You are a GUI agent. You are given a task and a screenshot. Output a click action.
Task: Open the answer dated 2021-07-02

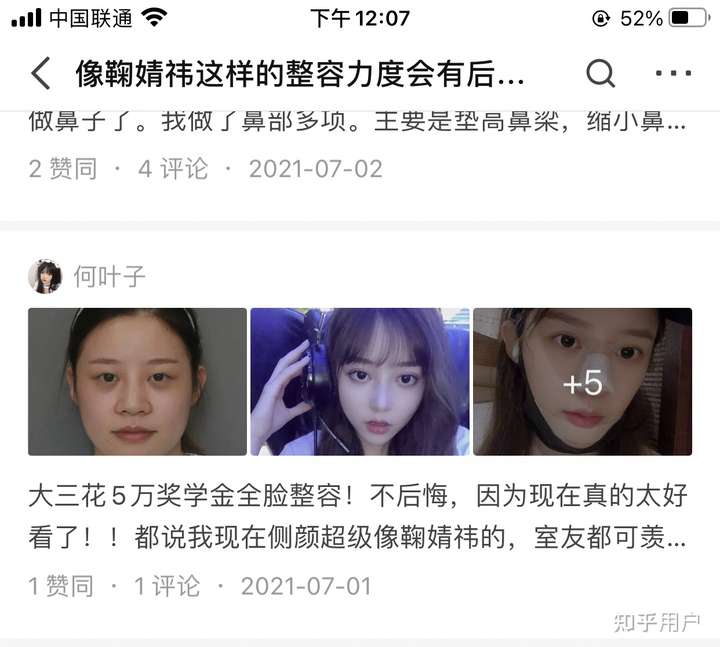tap(358, 124)
